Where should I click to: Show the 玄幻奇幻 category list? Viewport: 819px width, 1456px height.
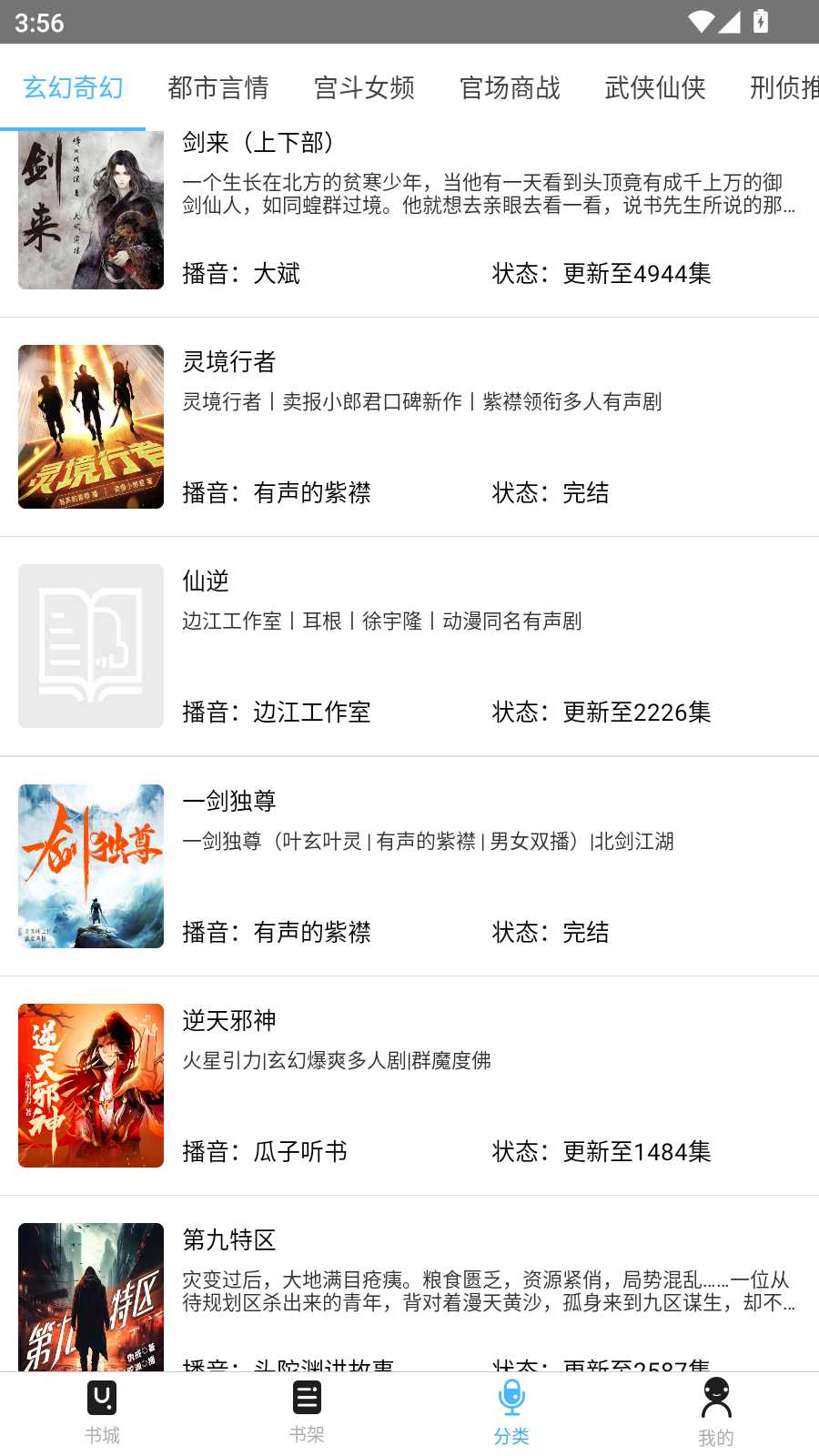tap(73, 88)
